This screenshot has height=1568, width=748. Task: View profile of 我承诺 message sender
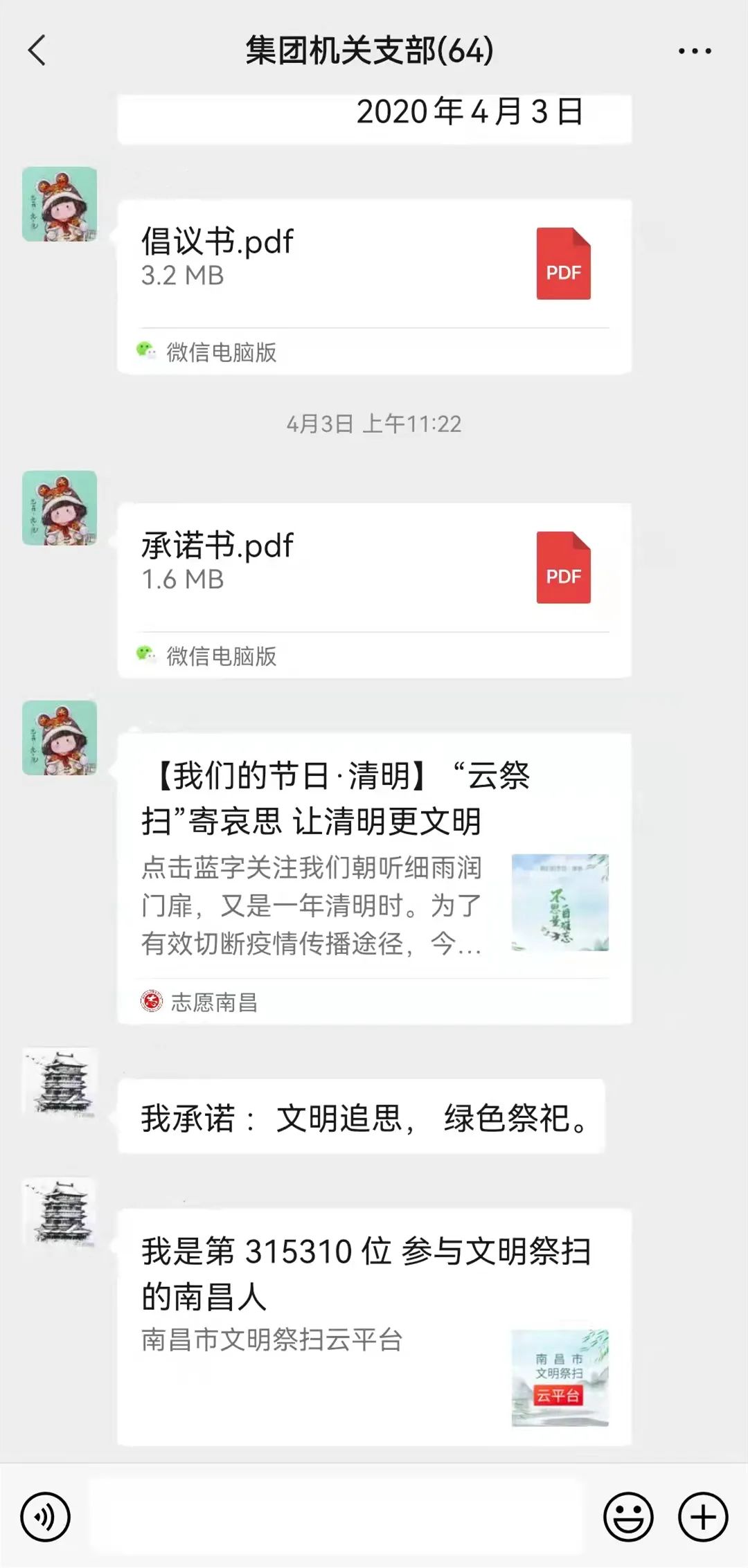[60, 1083]
